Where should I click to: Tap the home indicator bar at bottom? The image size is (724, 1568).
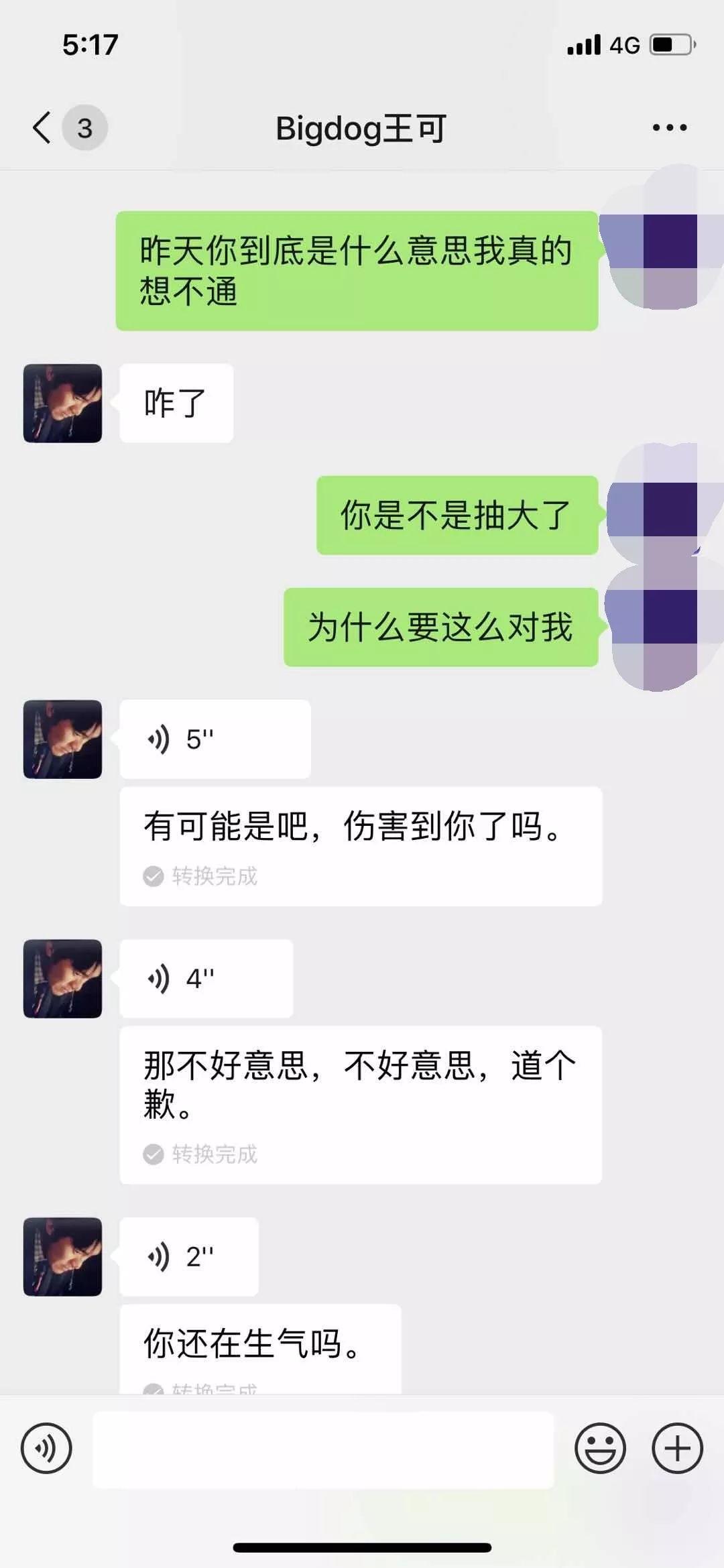pos(362,1545)
